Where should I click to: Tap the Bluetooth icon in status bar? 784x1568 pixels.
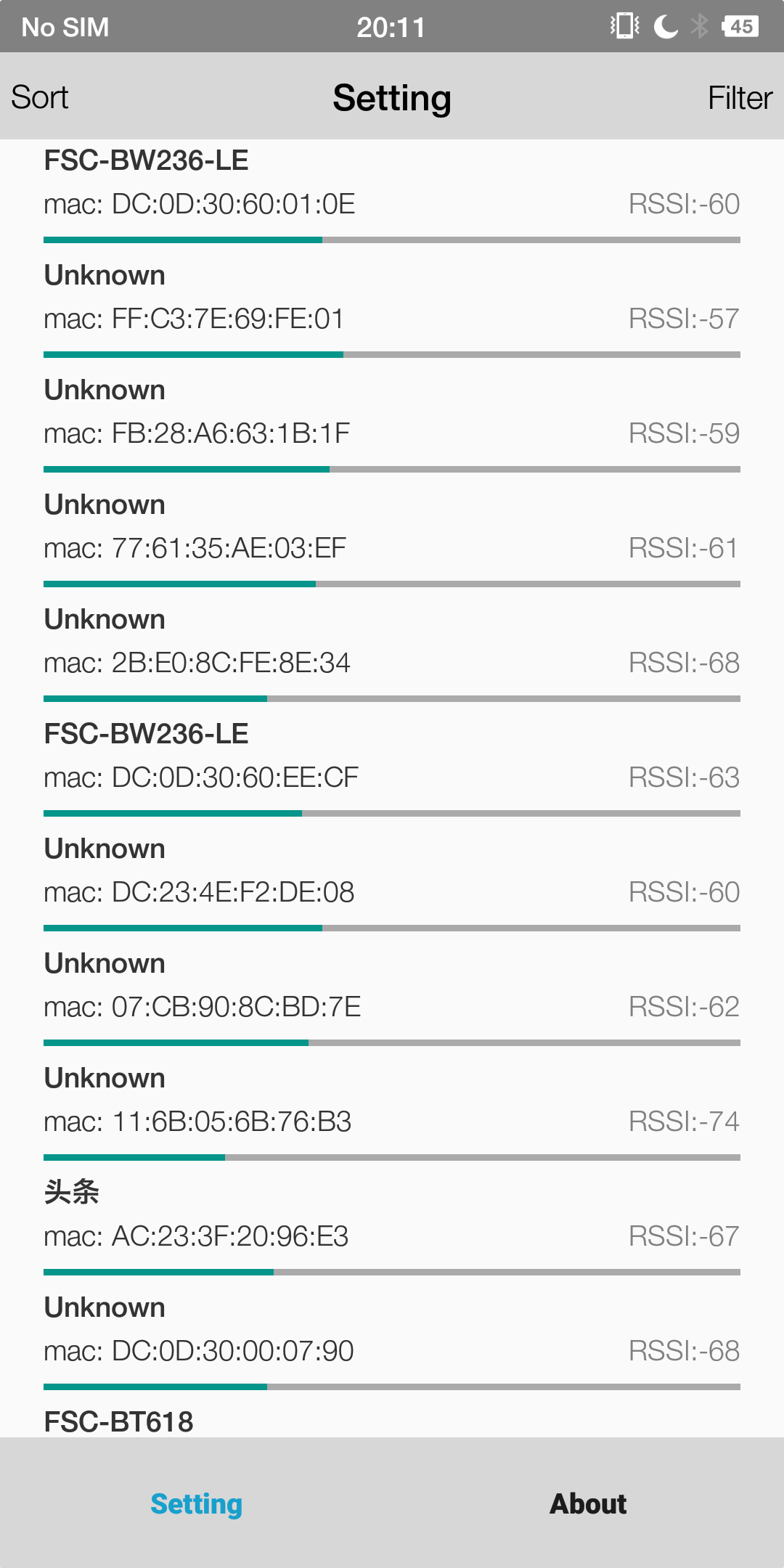click(x=699, y=26)
